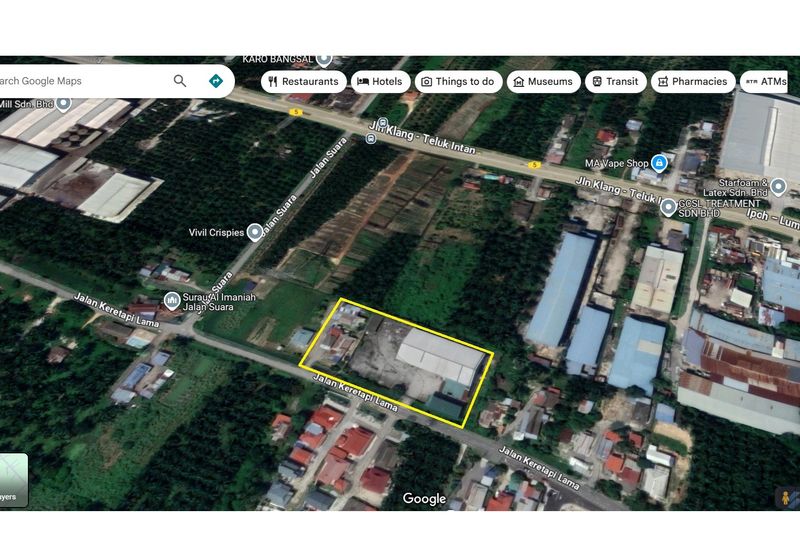Open Street View Pegman control

[786, 496]
